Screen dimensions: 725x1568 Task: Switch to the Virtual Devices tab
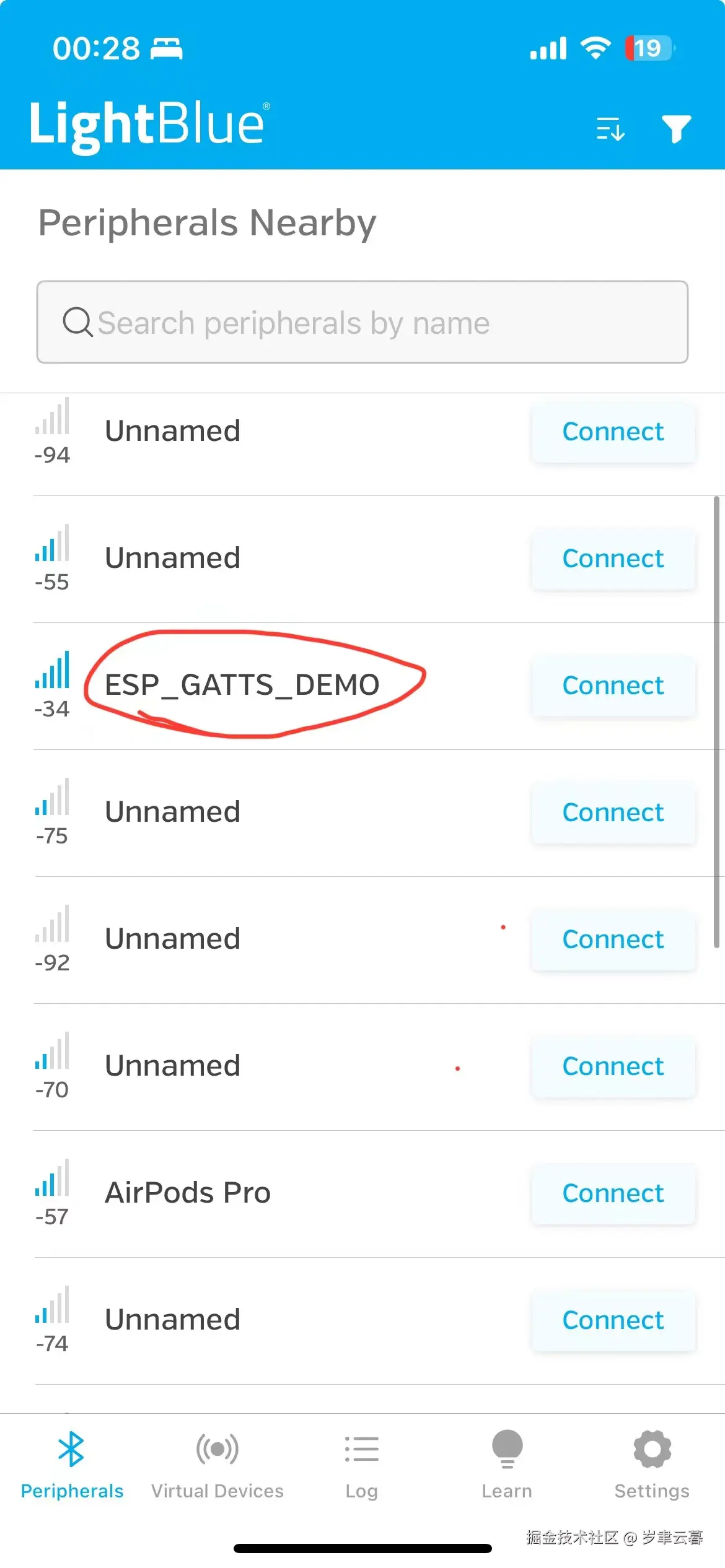(217, 1464)
